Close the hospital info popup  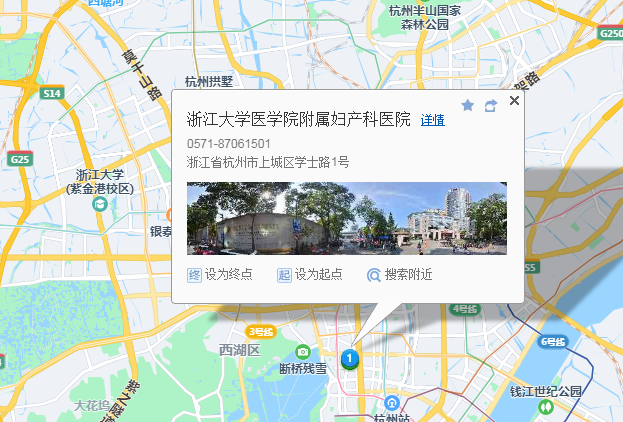[515, 101]
